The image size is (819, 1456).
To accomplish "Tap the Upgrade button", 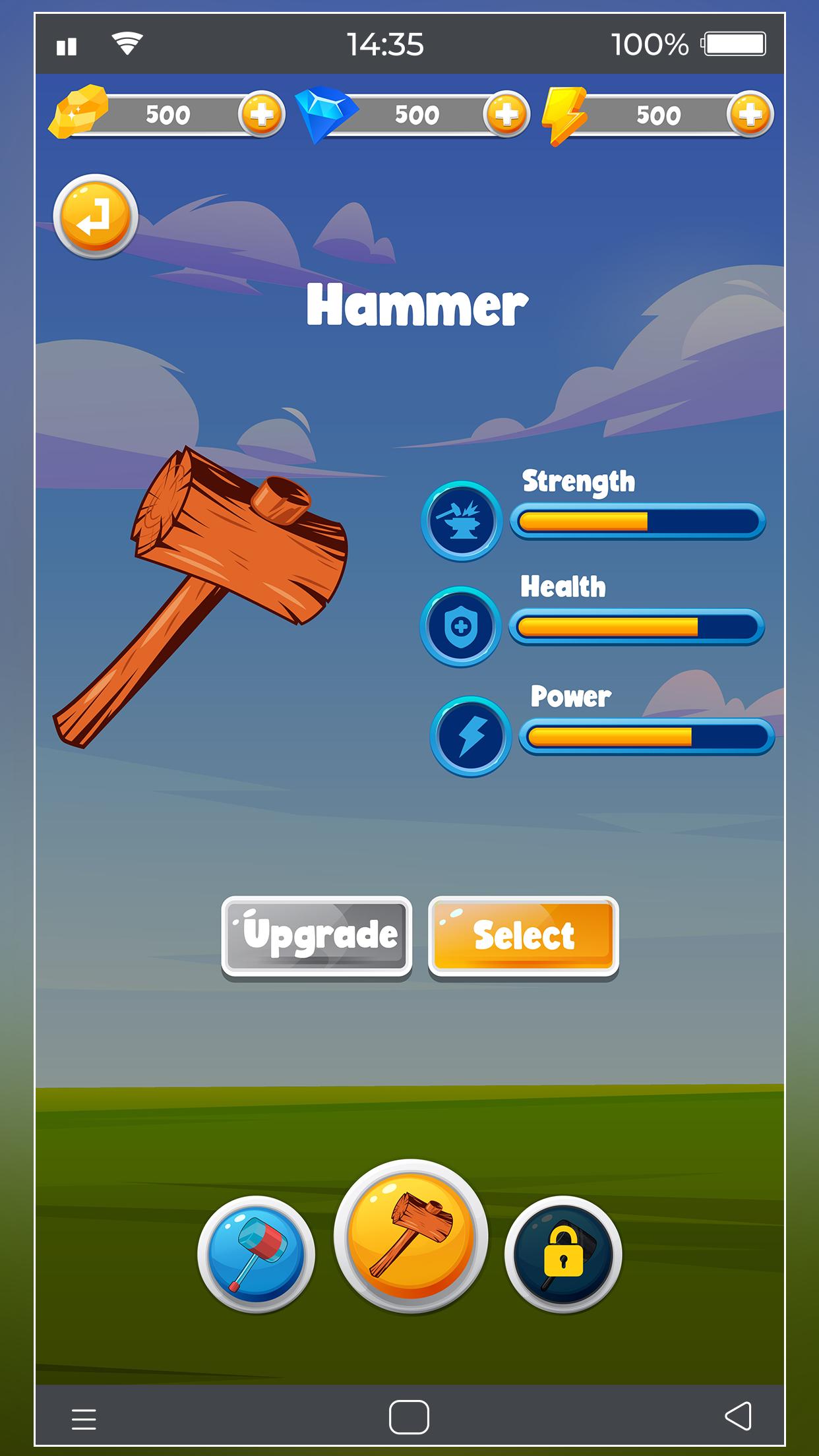I will pos(317,937).
